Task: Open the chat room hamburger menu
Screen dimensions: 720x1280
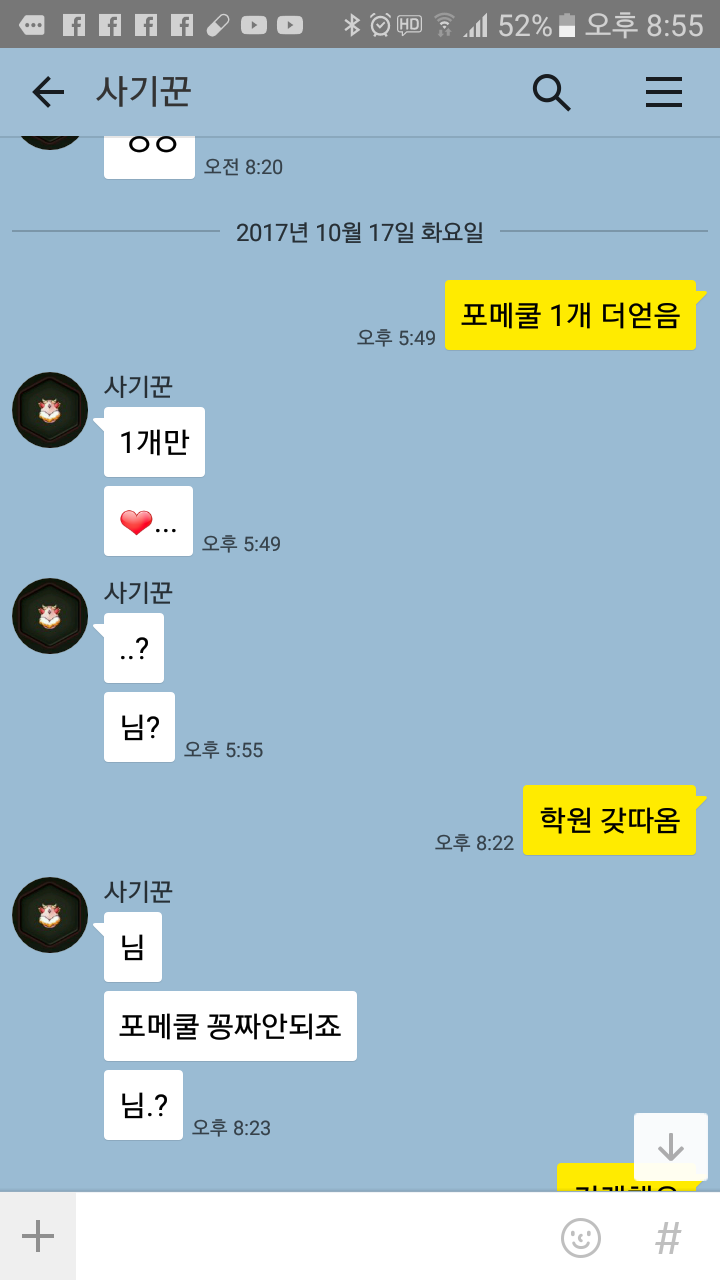Action: (663, 93)
